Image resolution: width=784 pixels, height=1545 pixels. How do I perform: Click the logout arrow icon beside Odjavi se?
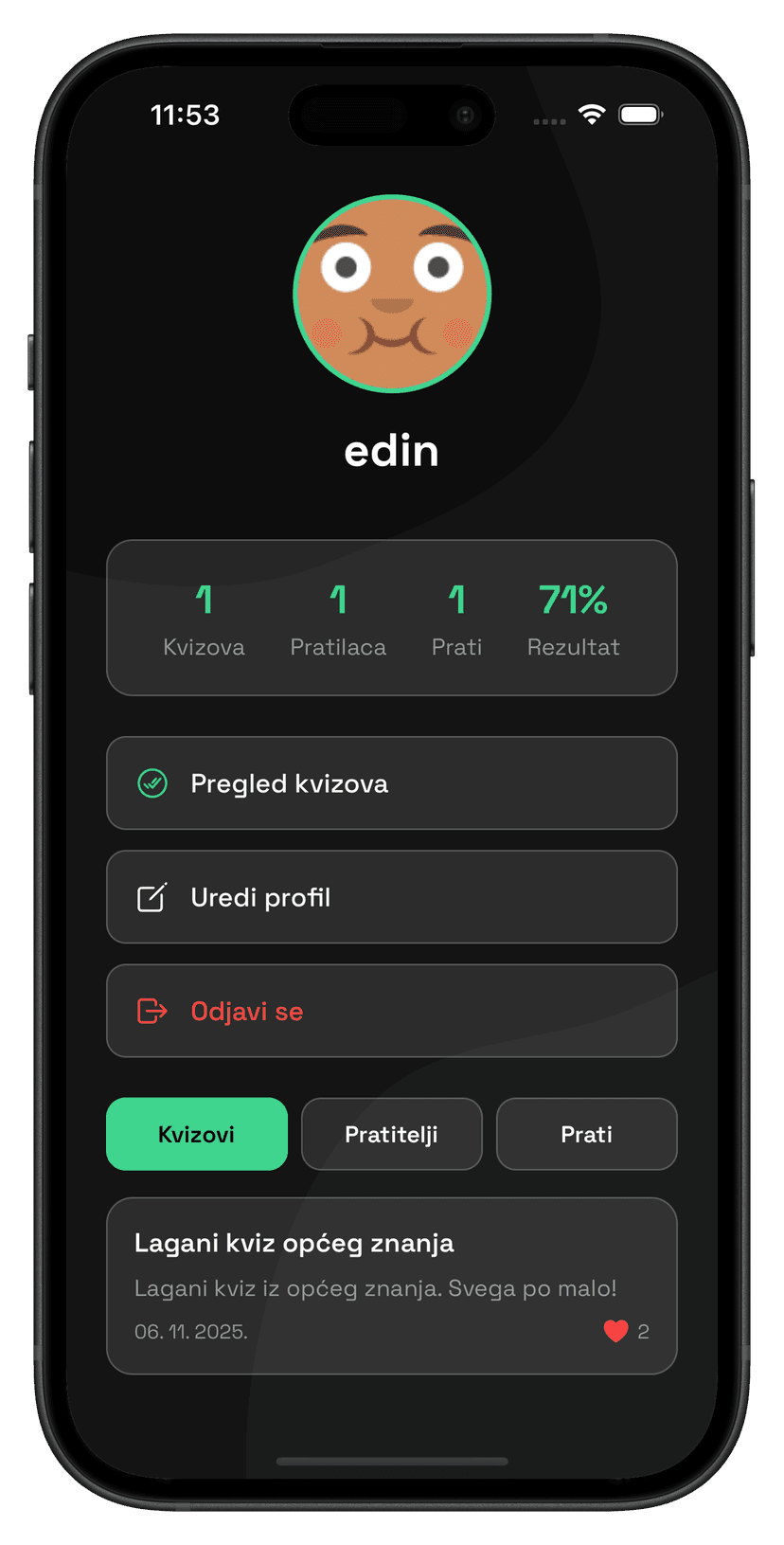click(x=152, y=1011)
